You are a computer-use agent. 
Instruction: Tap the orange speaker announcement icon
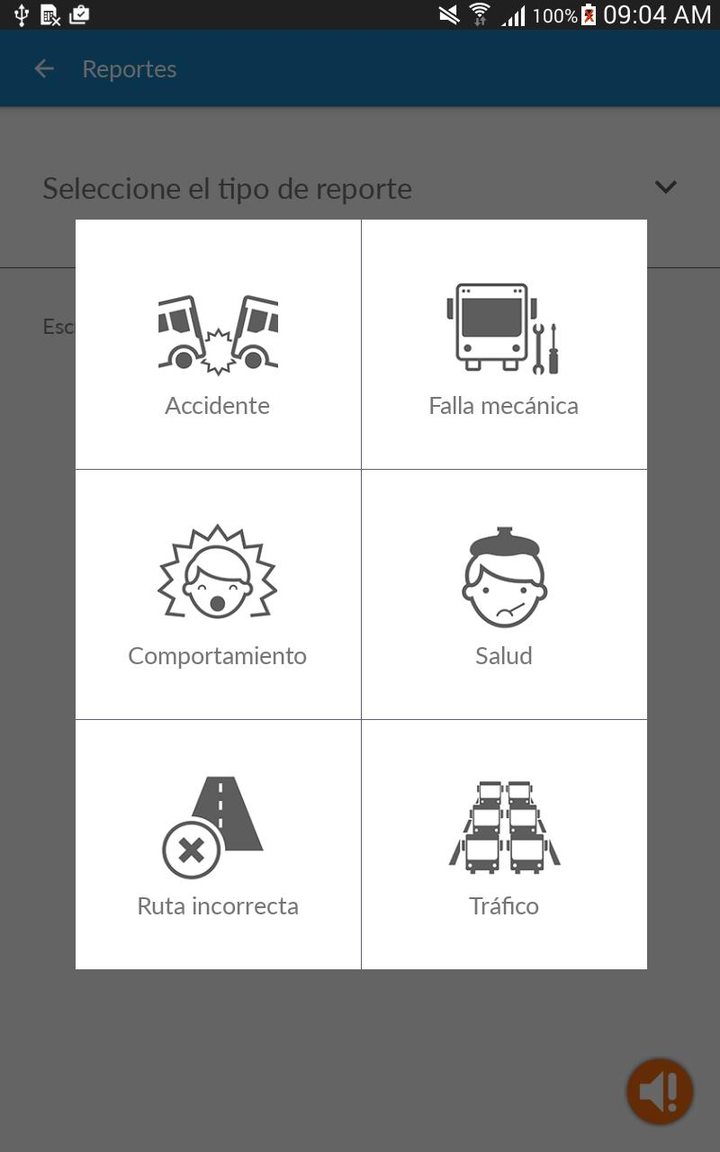pos(660,1091)
